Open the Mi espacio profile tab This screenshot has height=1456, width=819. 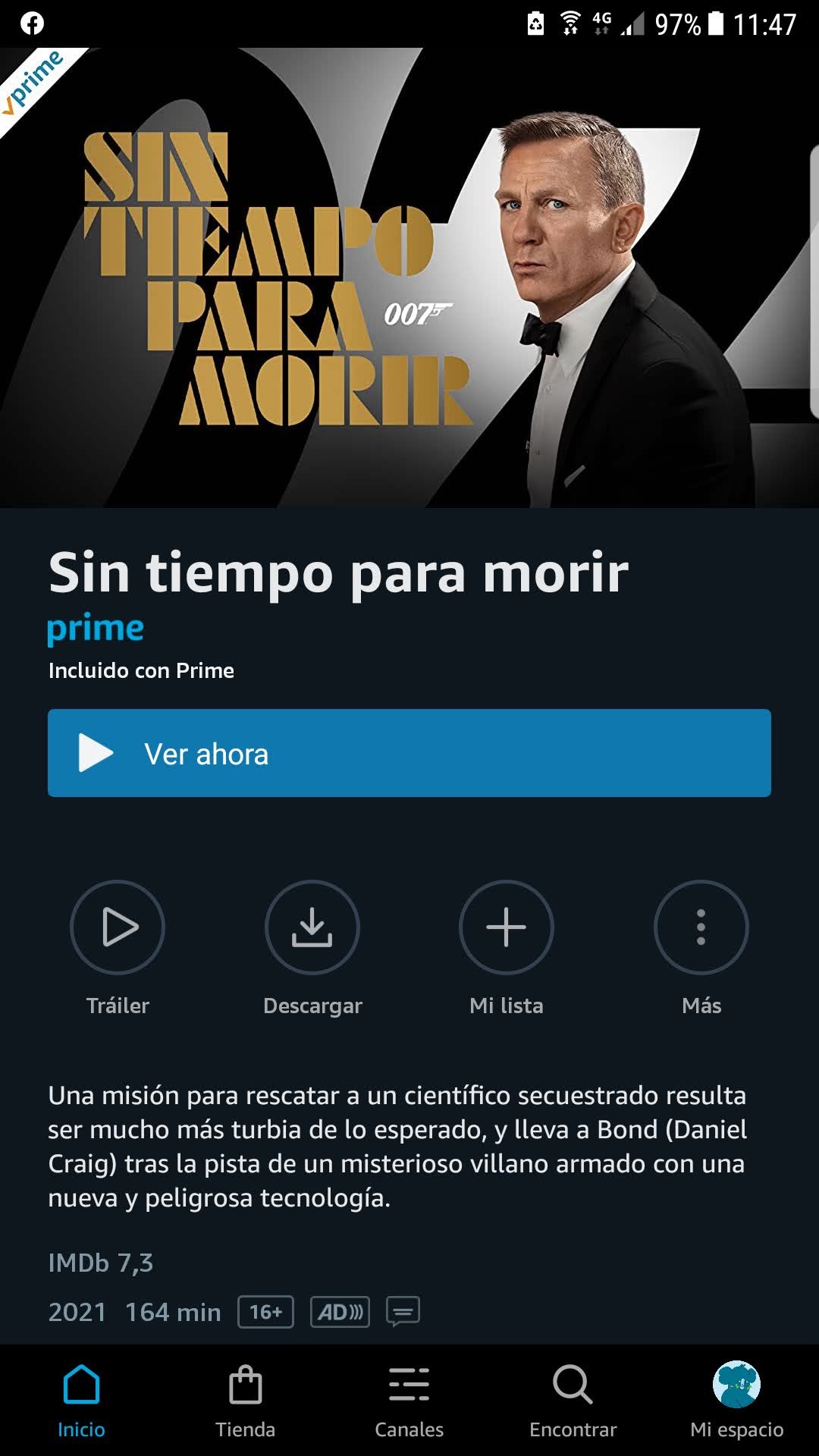point(737,1401)
